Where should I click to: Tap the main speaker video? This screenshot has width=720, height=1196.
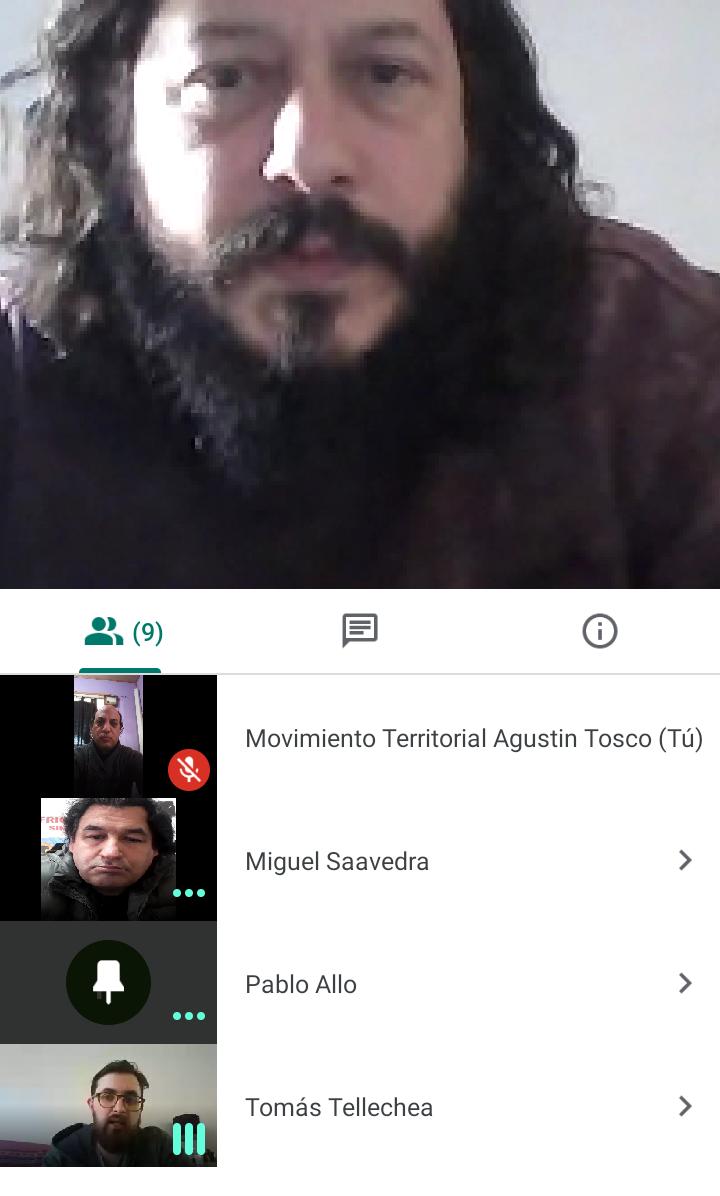[360, 294]
